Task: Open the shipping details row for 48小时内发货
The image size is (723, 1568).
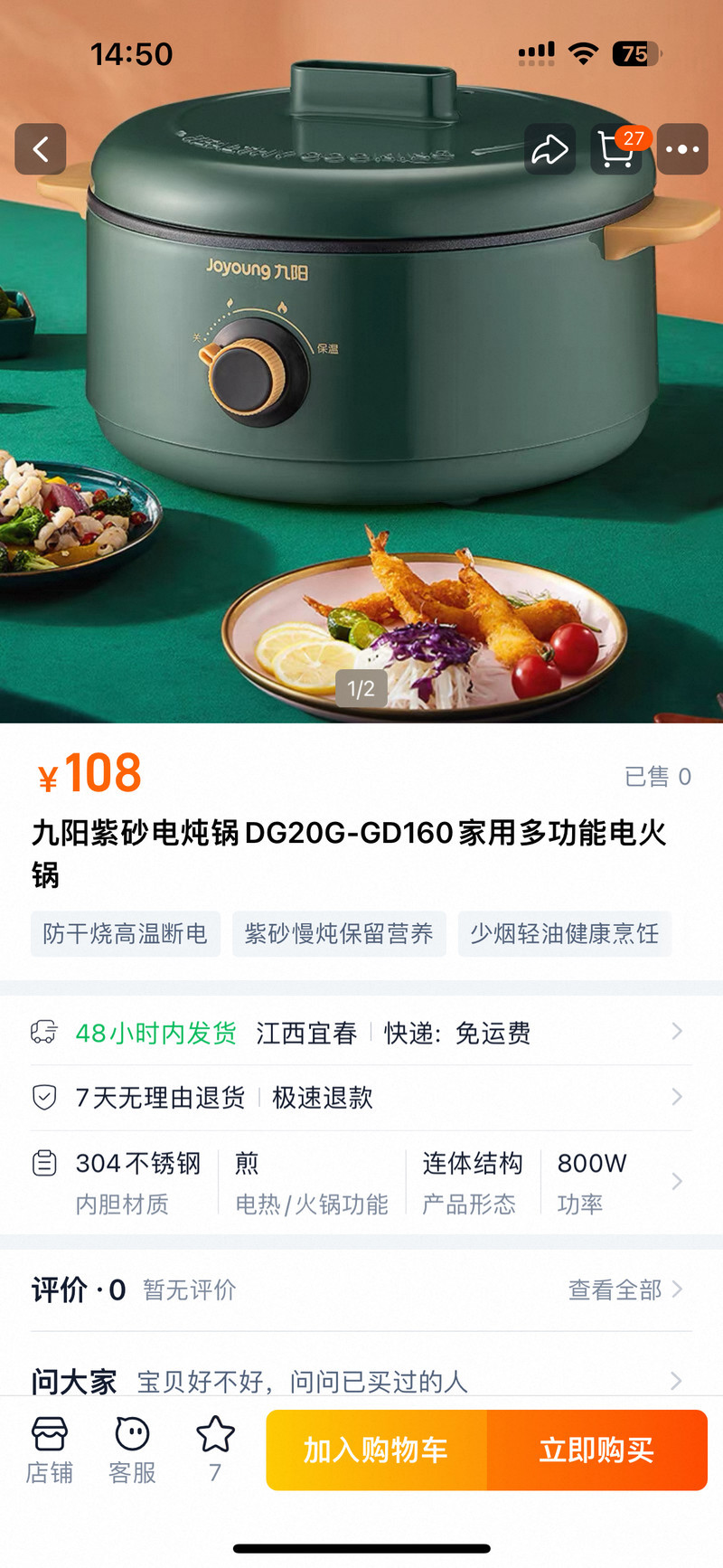Action: tap(361, 1033)
